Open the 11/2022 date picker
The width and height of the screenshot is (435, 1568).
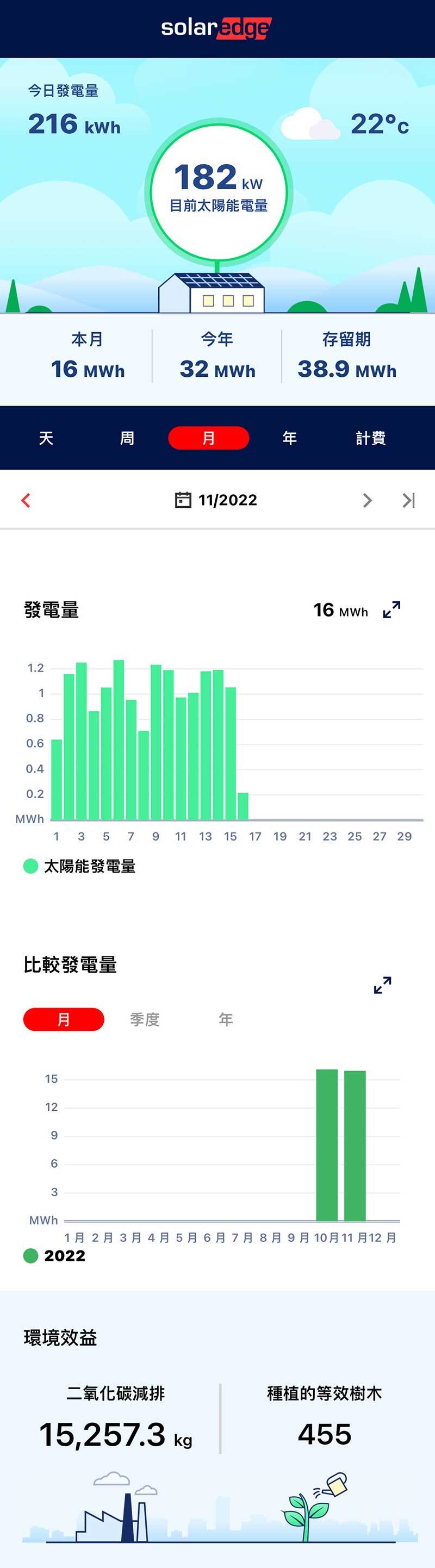[x=216, y=500]
